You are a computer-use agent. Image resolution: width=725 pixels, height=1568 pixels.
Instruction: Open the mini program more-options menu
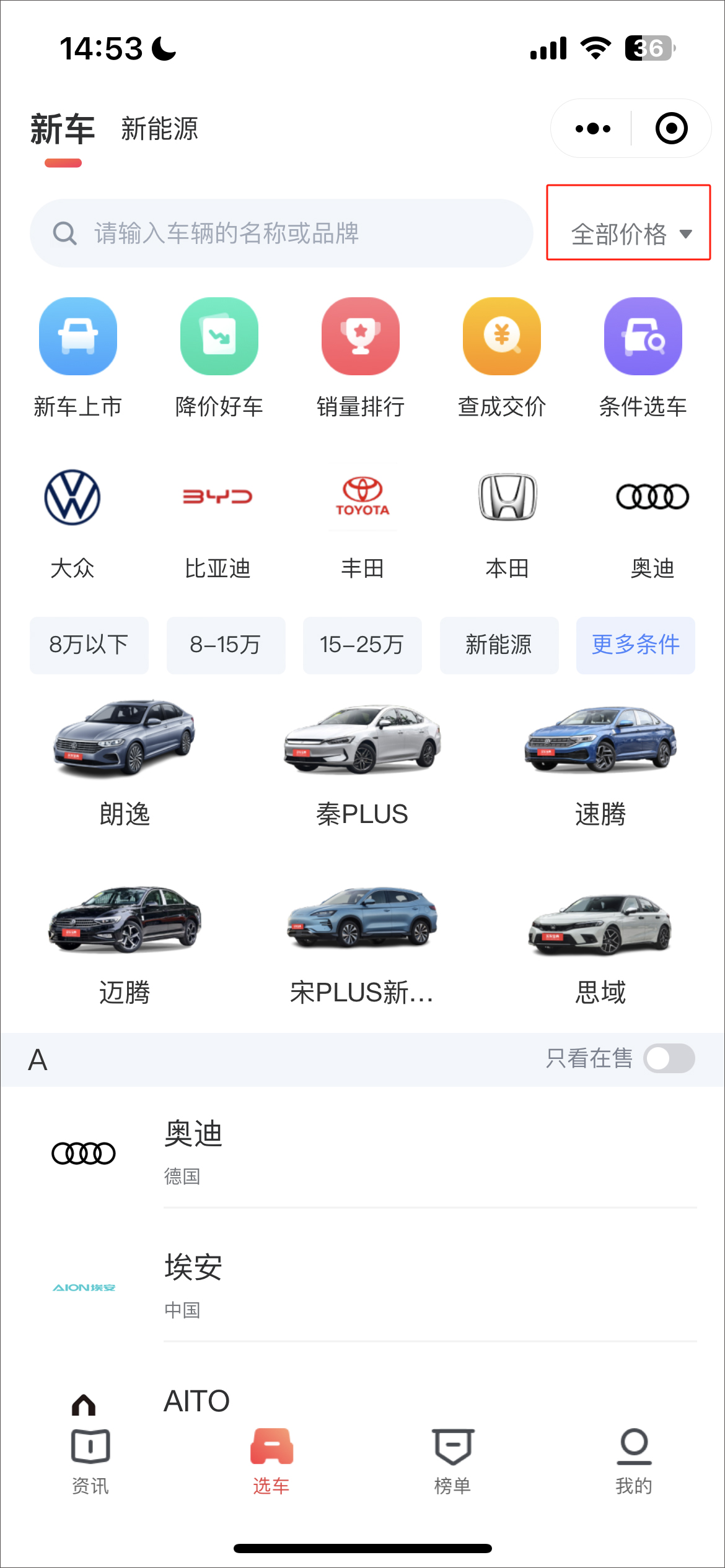tap(592, 129)
